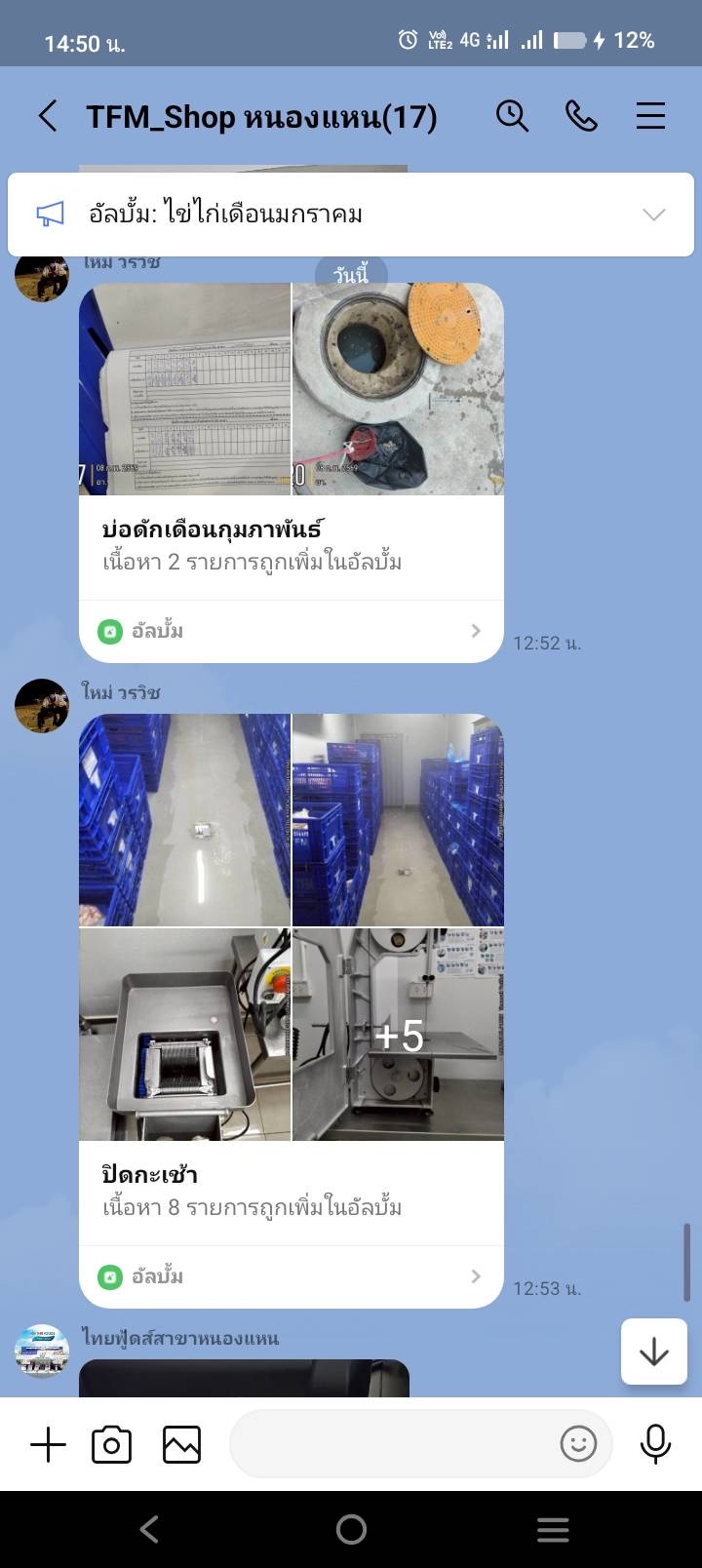Open ไทยฟู้ดส์สาขาหนองแหน profile picture

(42, 1351)
